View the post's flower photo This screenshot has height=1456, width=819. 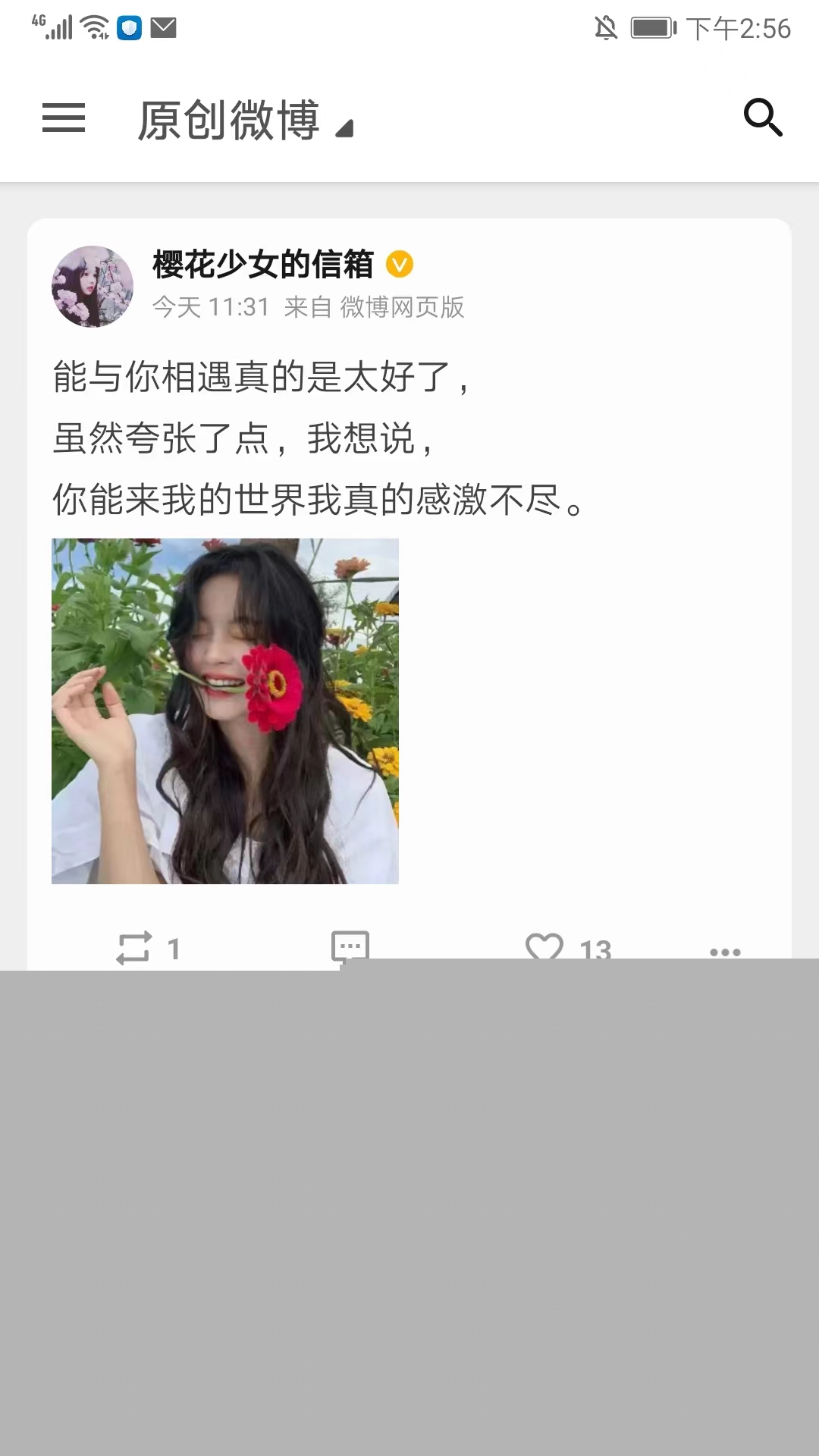(225, 711)
